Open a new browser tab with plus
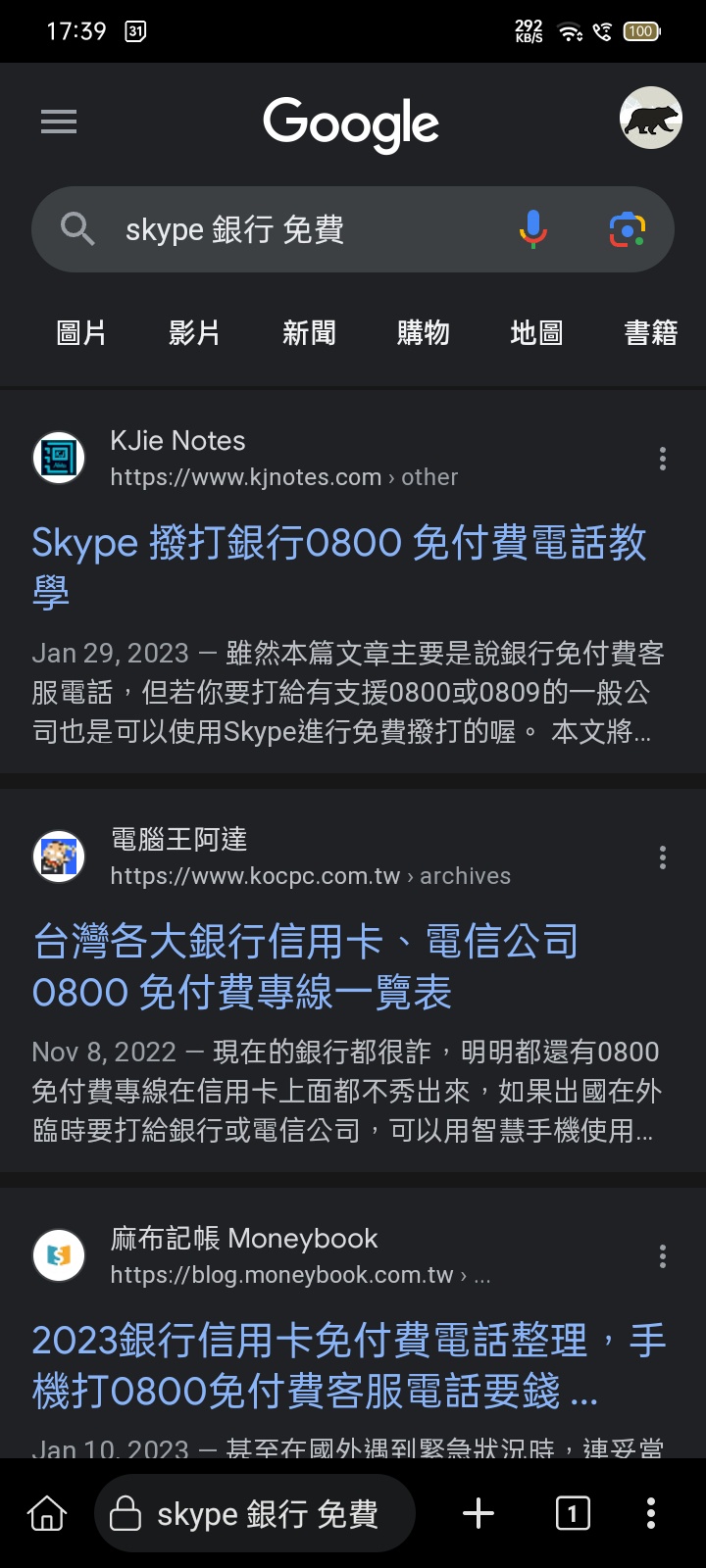 coord(479,1513)
